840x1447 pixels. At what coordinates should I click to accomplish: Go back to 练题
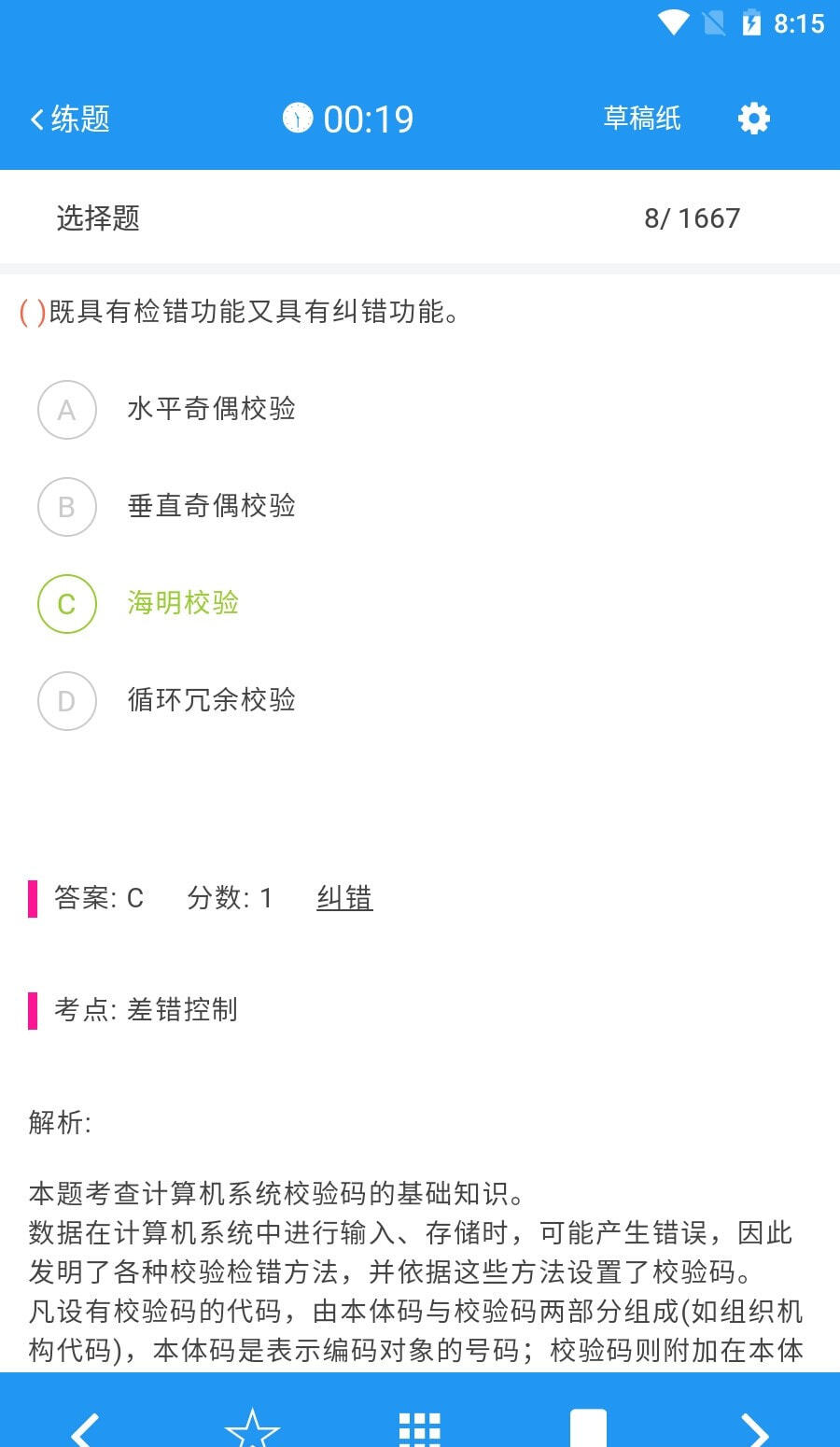point(70,119)
